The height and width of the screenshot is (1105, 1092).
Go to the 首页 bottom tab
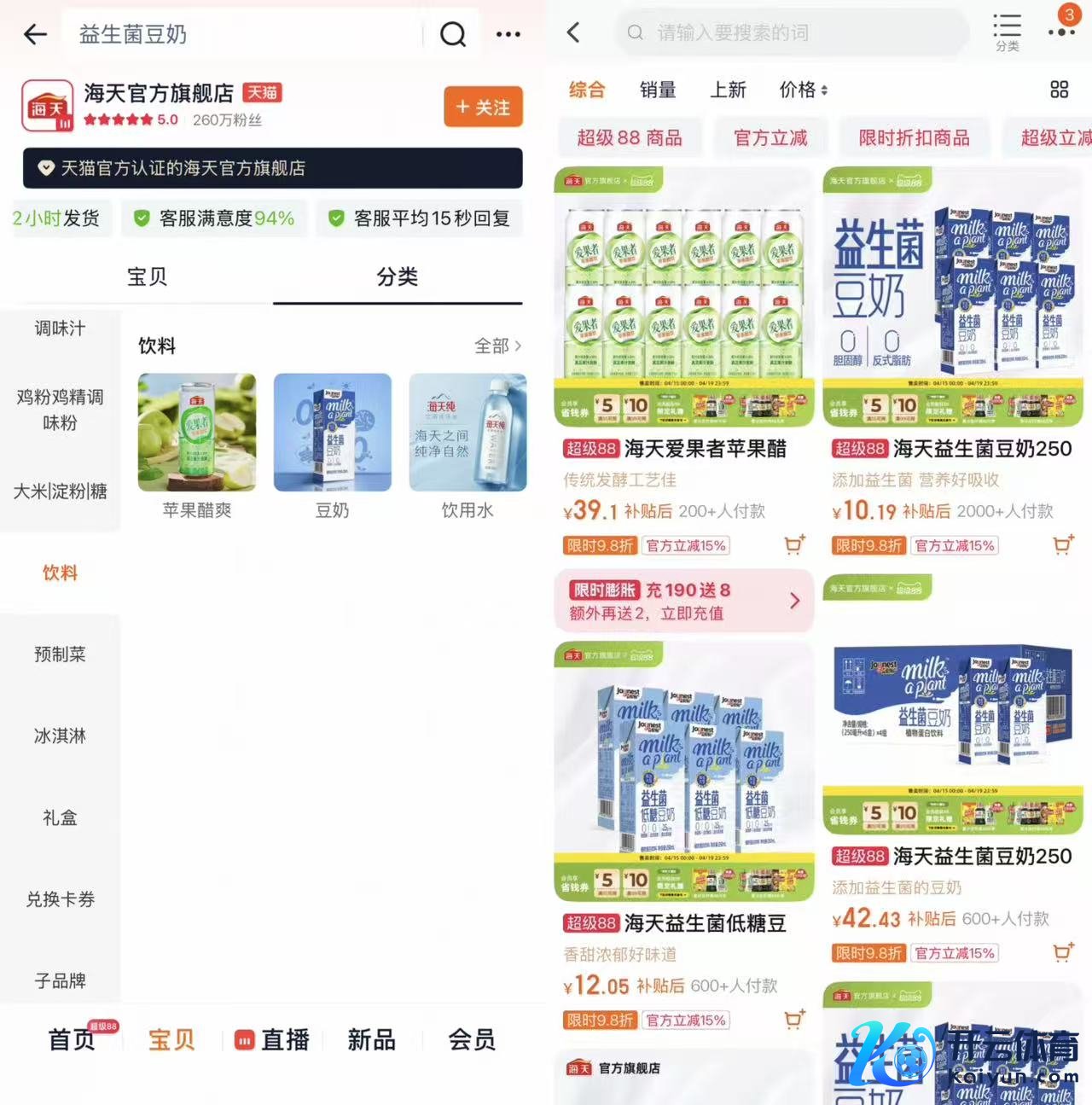tap(72, 1039)
